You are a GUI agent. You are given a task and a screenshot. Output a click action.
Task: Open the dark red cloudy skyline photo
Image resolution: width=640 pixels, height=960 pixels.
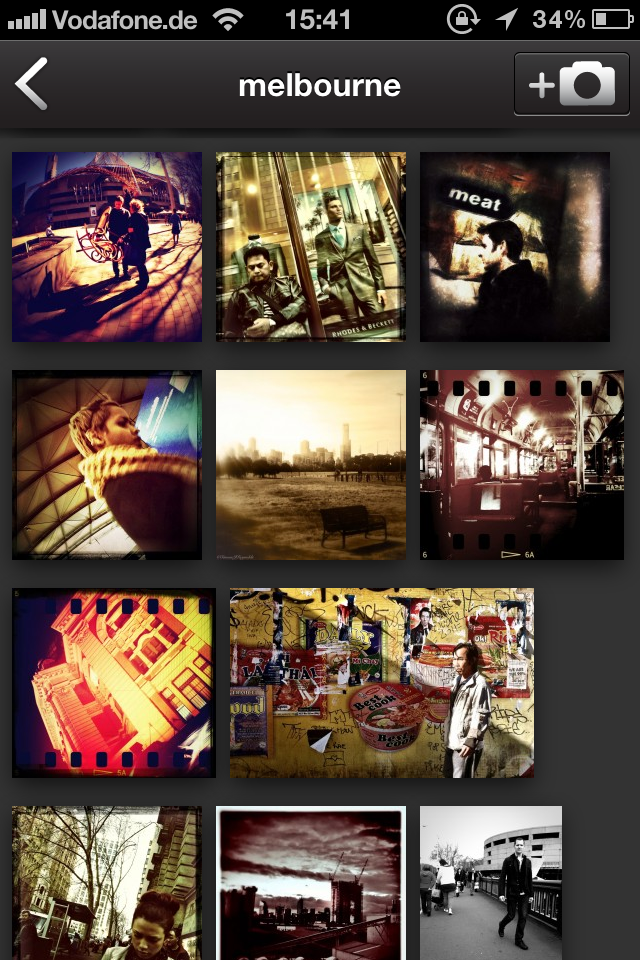311,882
